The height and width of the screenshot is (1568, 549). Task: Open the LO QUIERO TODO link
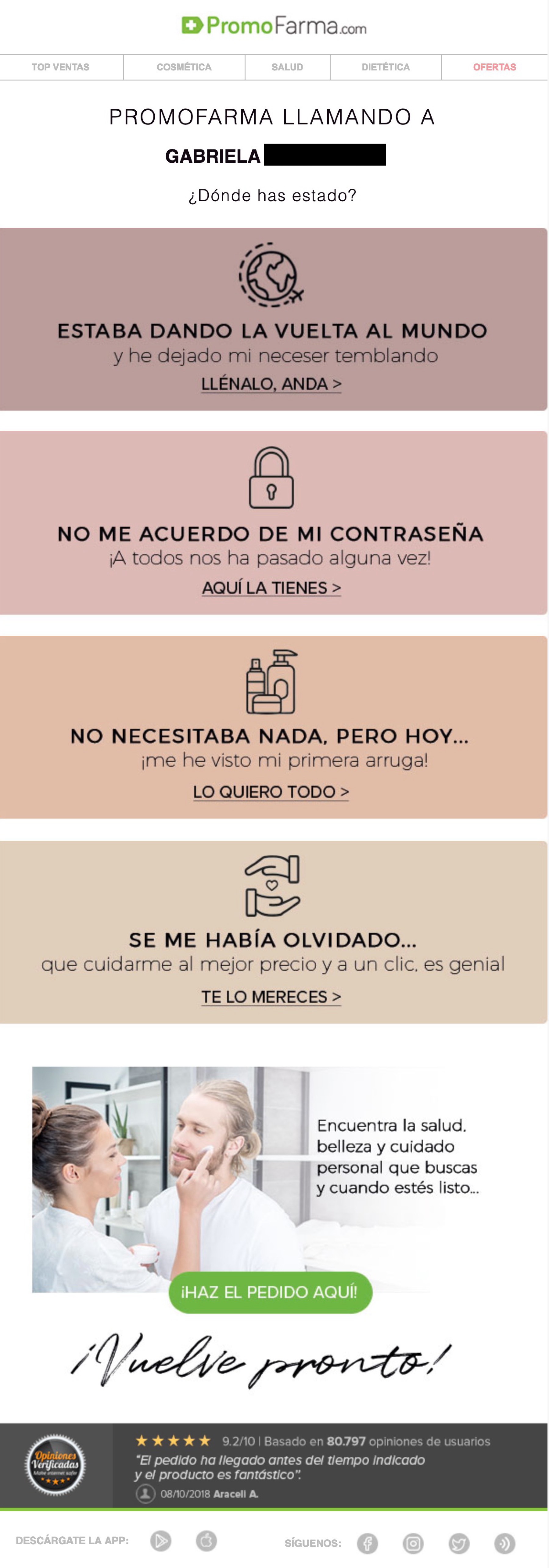tap(271, 792)
